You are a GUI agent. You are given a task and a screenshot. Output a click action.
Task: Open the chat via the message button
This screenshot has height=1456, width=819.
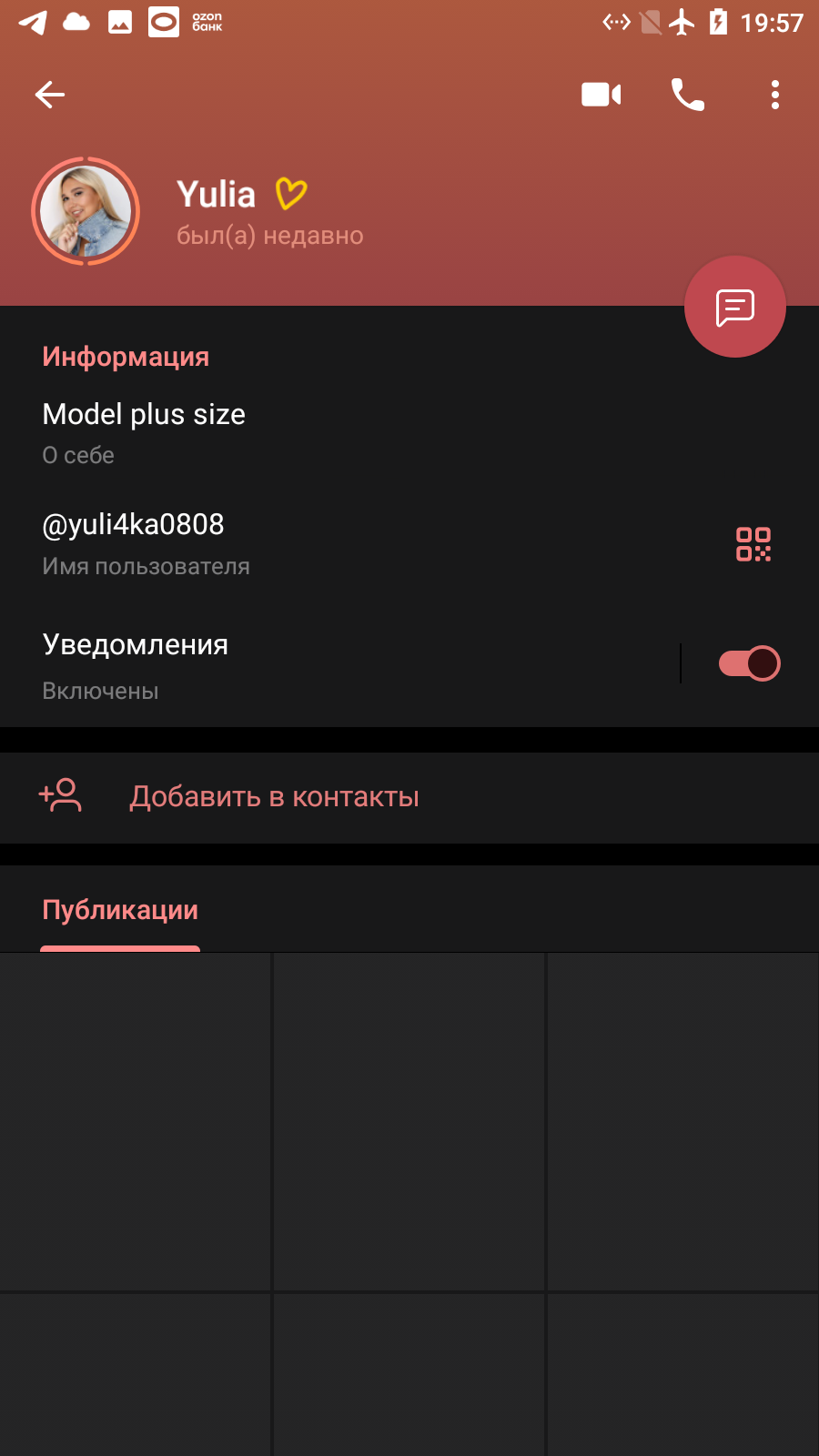(735, 307)
